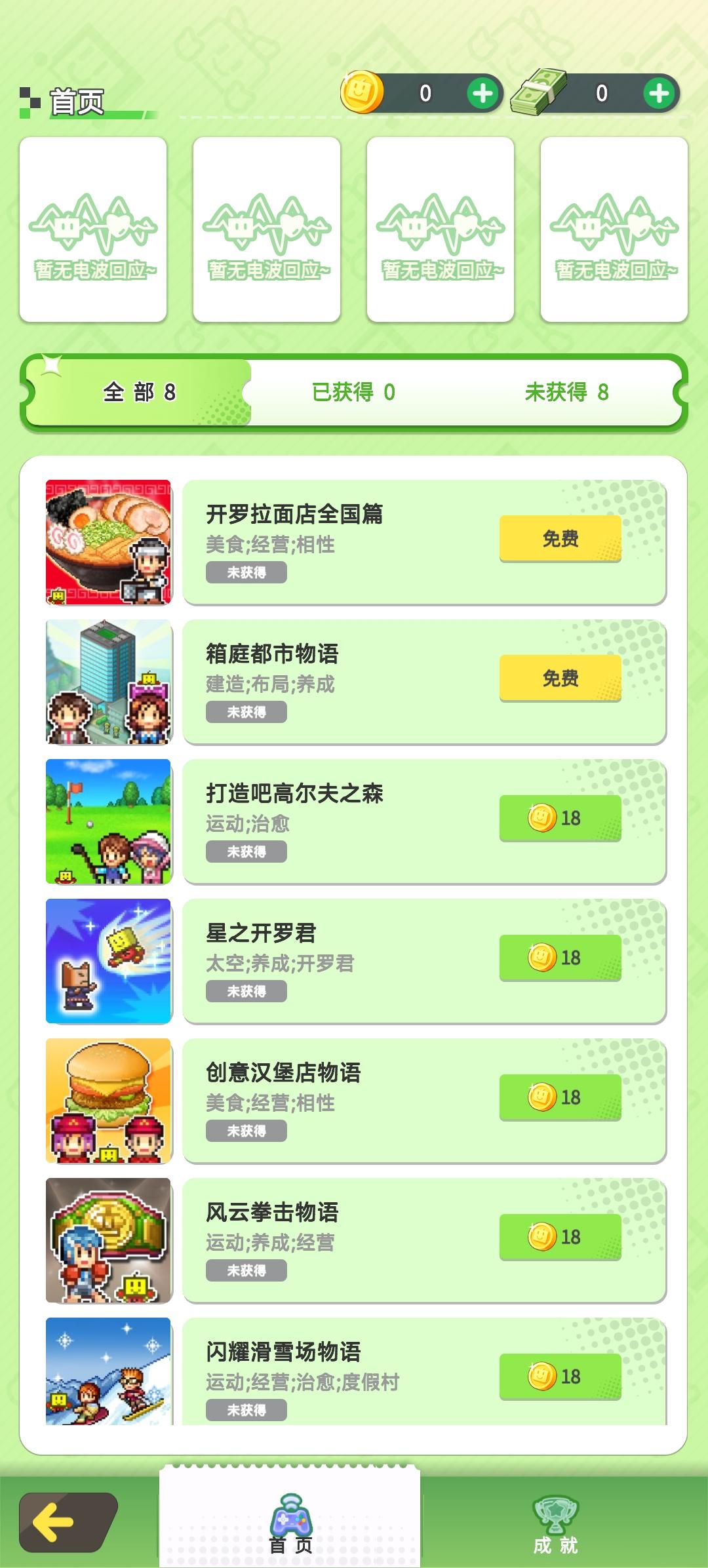Viewport: 708px width, 1568px height.
Task: Tap the 风云拳击物语 game thumbnail
Action: (108, 1239)
